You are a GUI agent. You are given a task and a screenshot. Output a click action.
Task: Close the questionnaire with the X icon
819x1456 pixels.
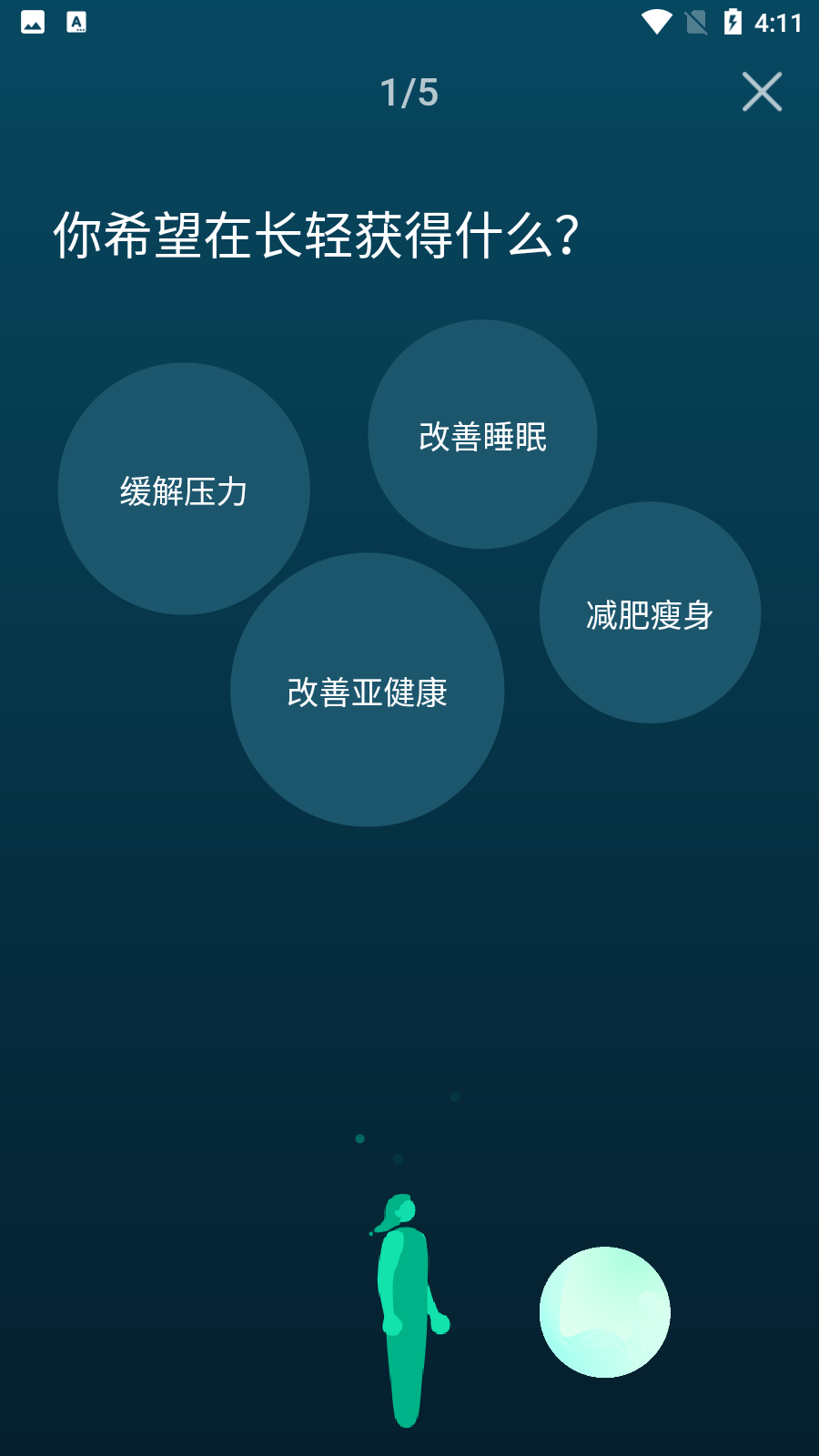pyautogui.click(x=762, y=92)
